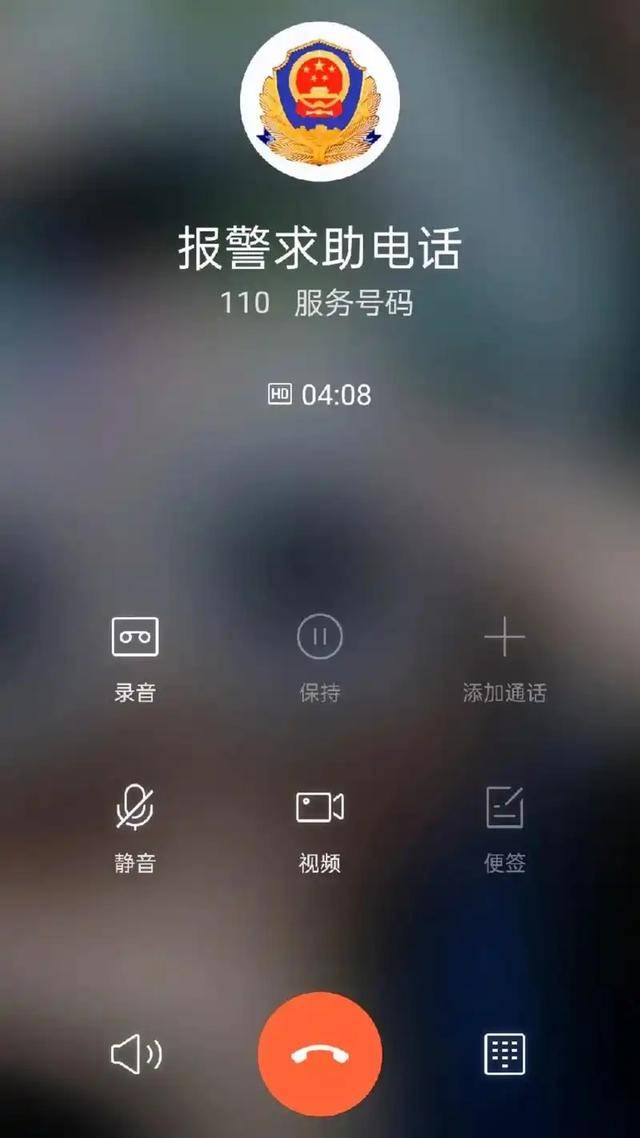Open the dial keypad
This screenshot has width=640, height=1138.
(x=504, y=1055)
